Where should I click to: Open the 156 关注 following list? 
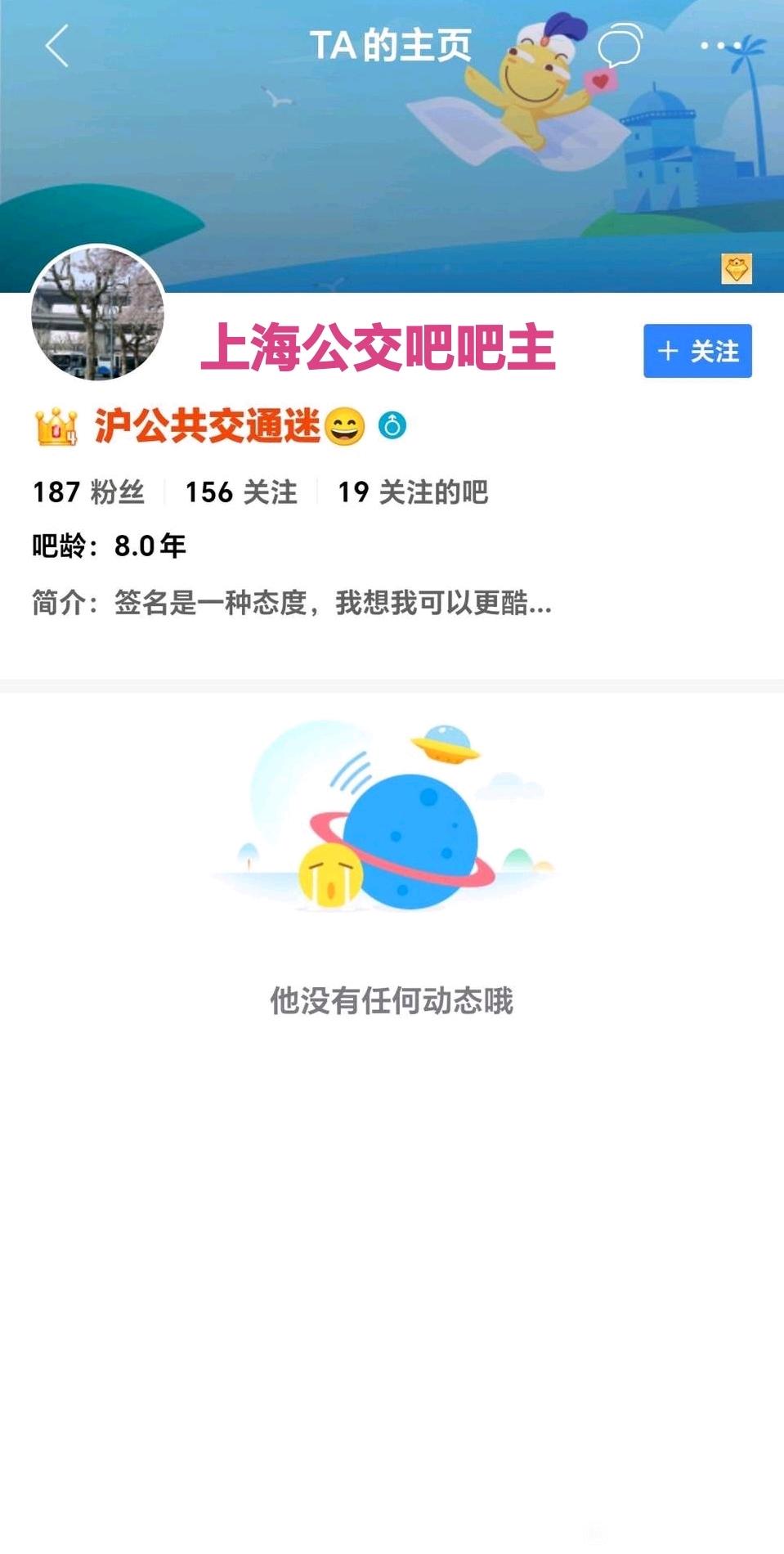point(241,492)
